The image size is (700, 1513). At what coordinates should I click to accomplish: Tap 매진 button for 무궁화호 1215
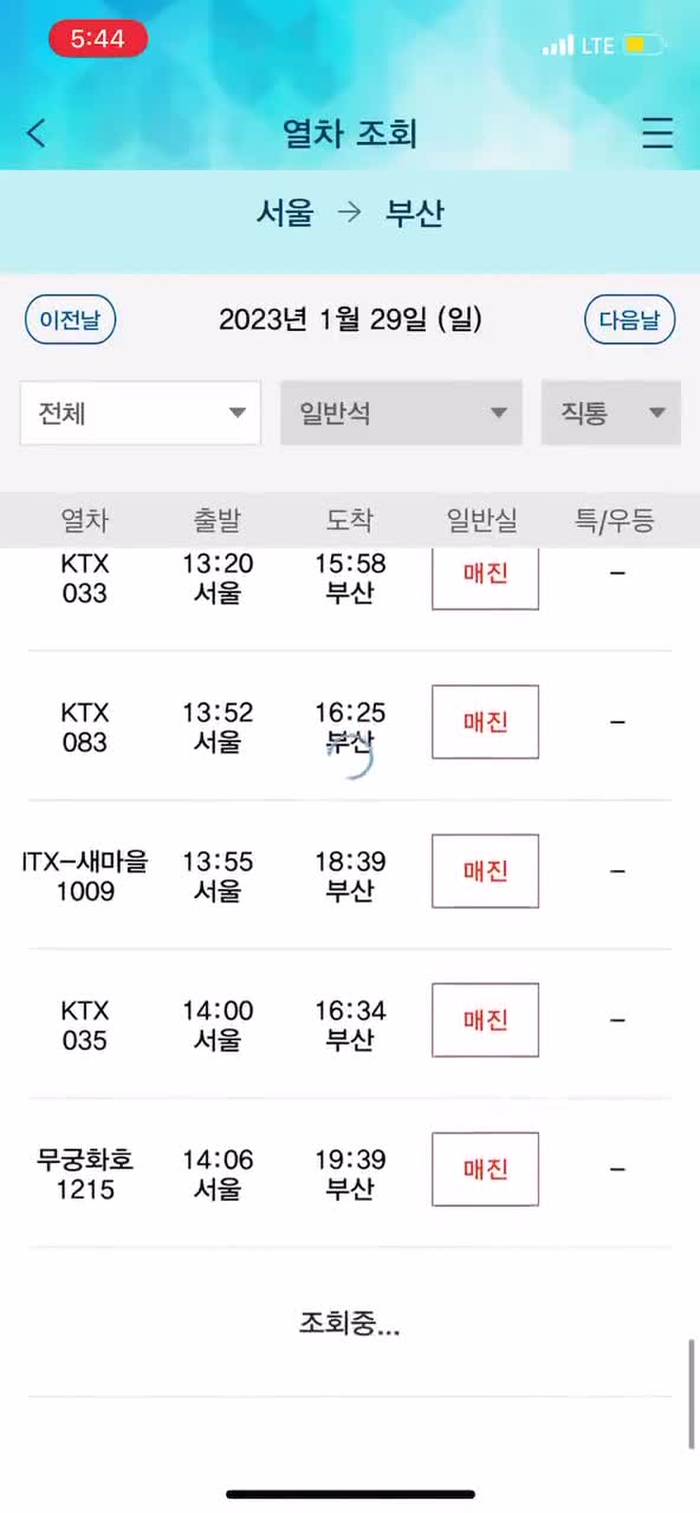485,1169
